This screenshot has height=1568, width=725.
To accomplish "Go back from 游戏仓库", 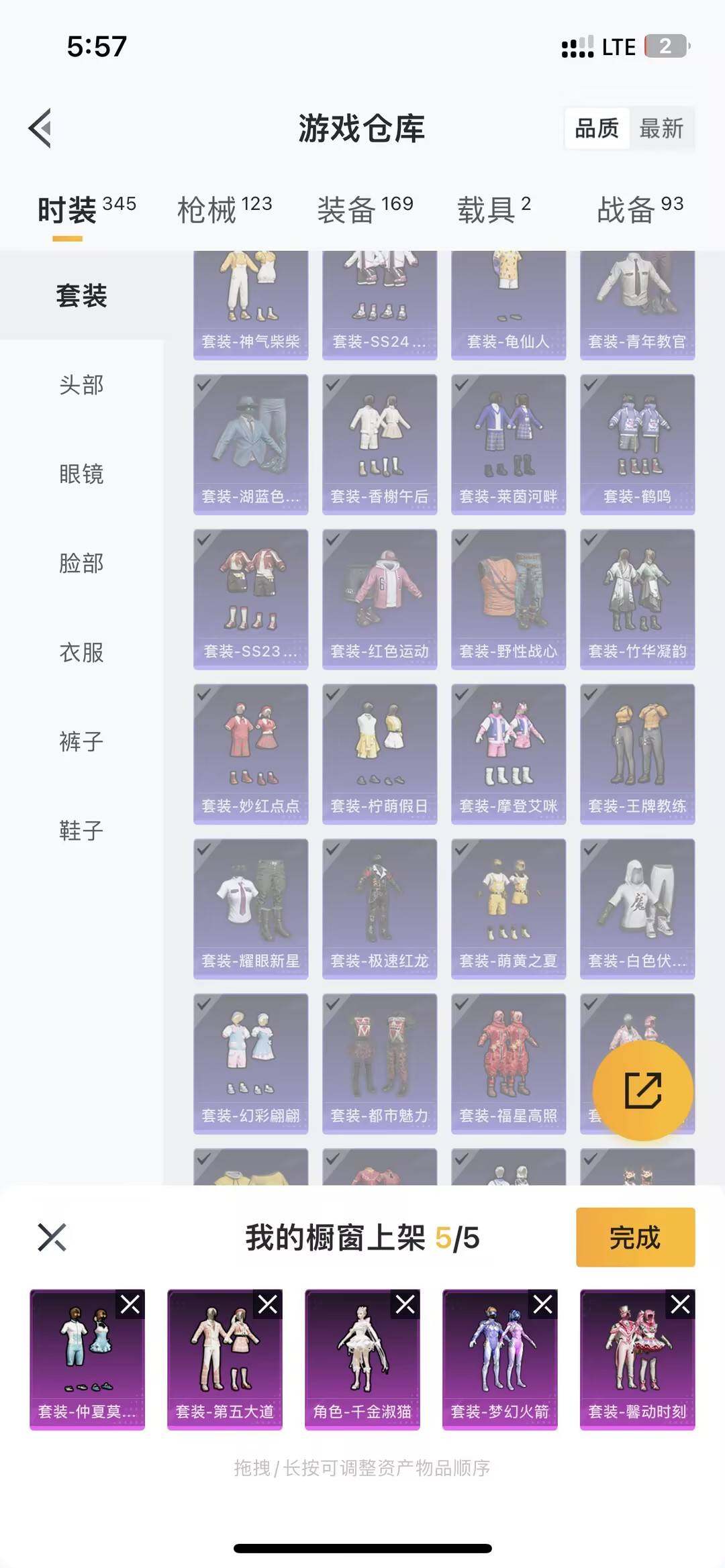I will click(40, 127).
